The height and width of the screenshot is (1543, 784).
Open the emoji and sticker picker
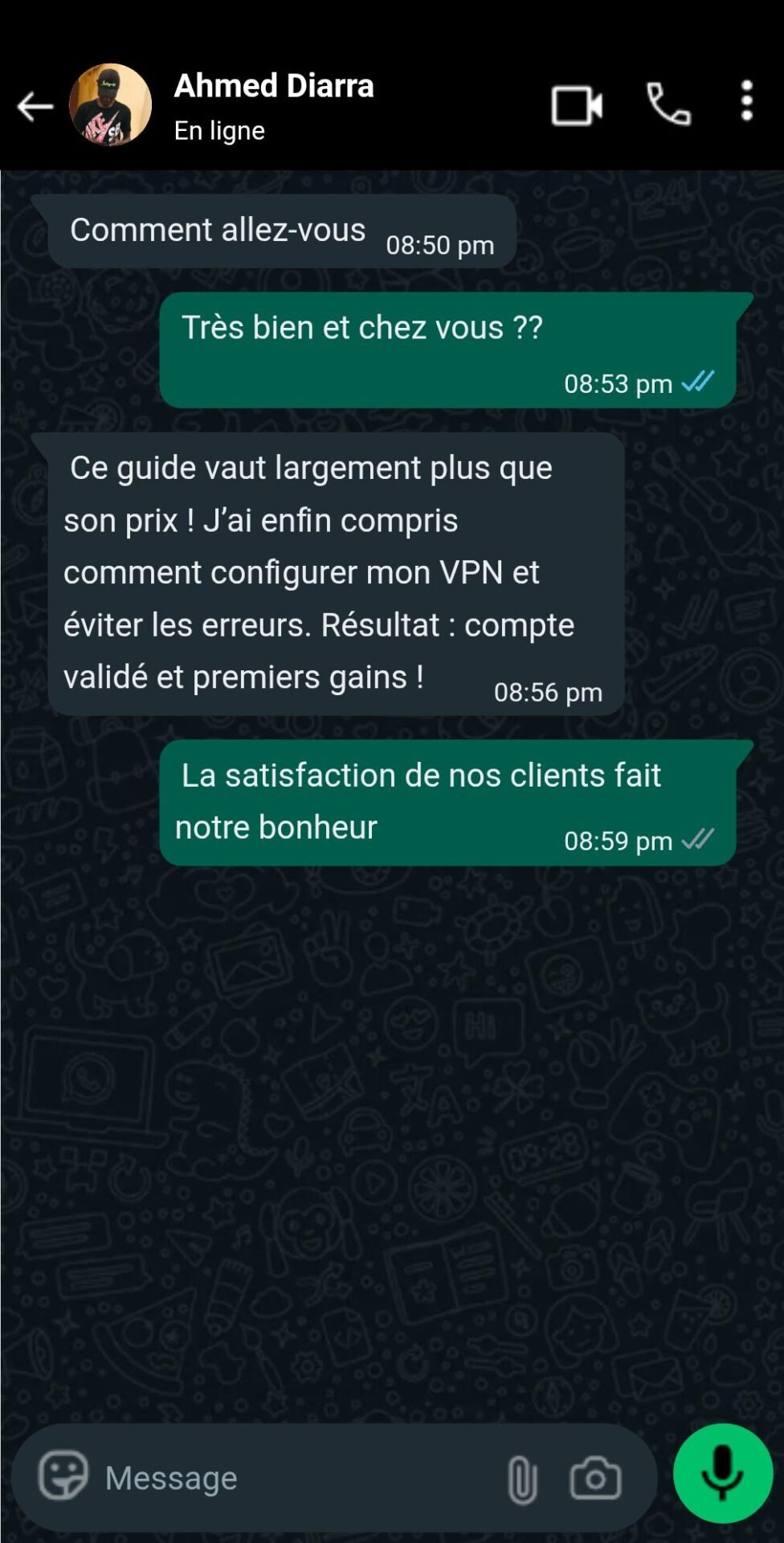[63, 1475]
